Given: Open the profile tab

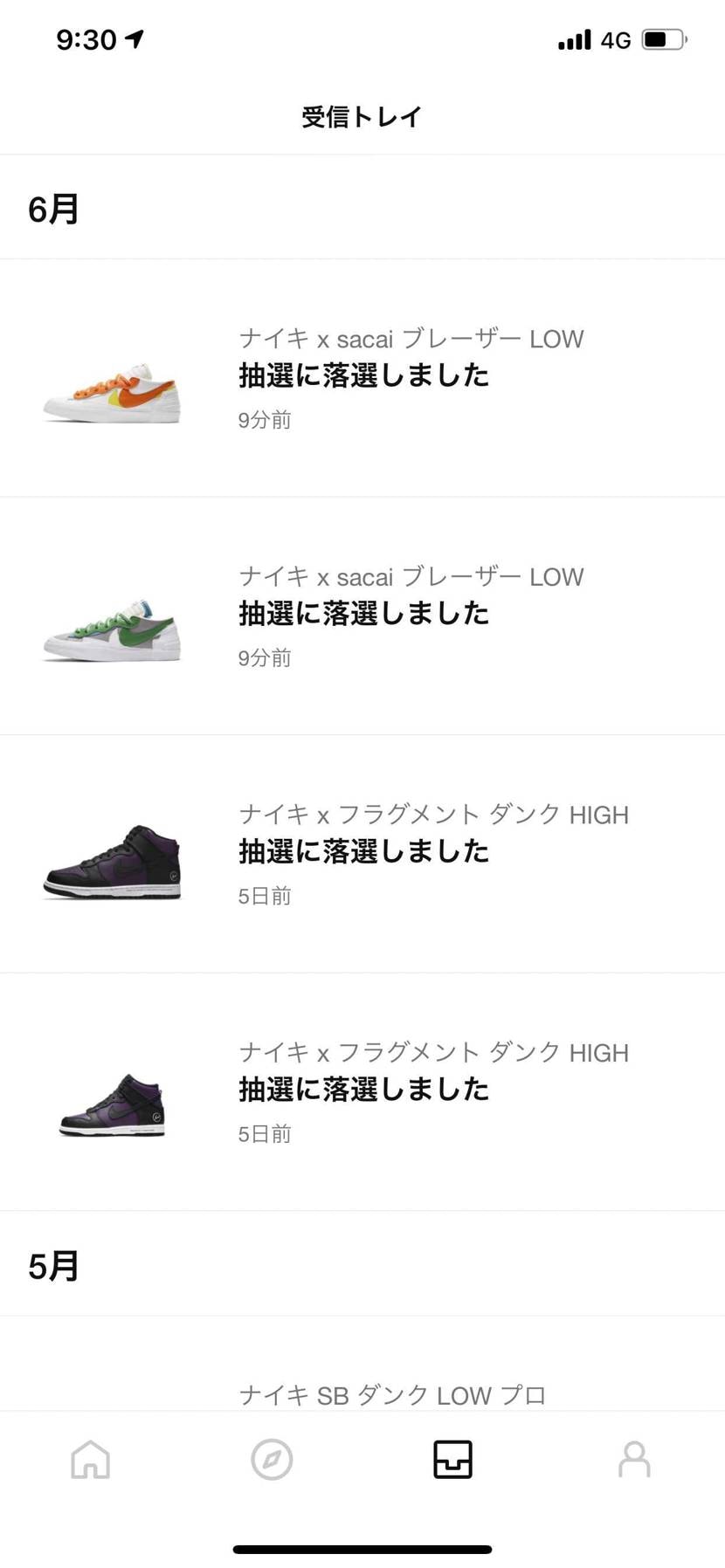Looking at the screenshot, I should coord(634,1459).
